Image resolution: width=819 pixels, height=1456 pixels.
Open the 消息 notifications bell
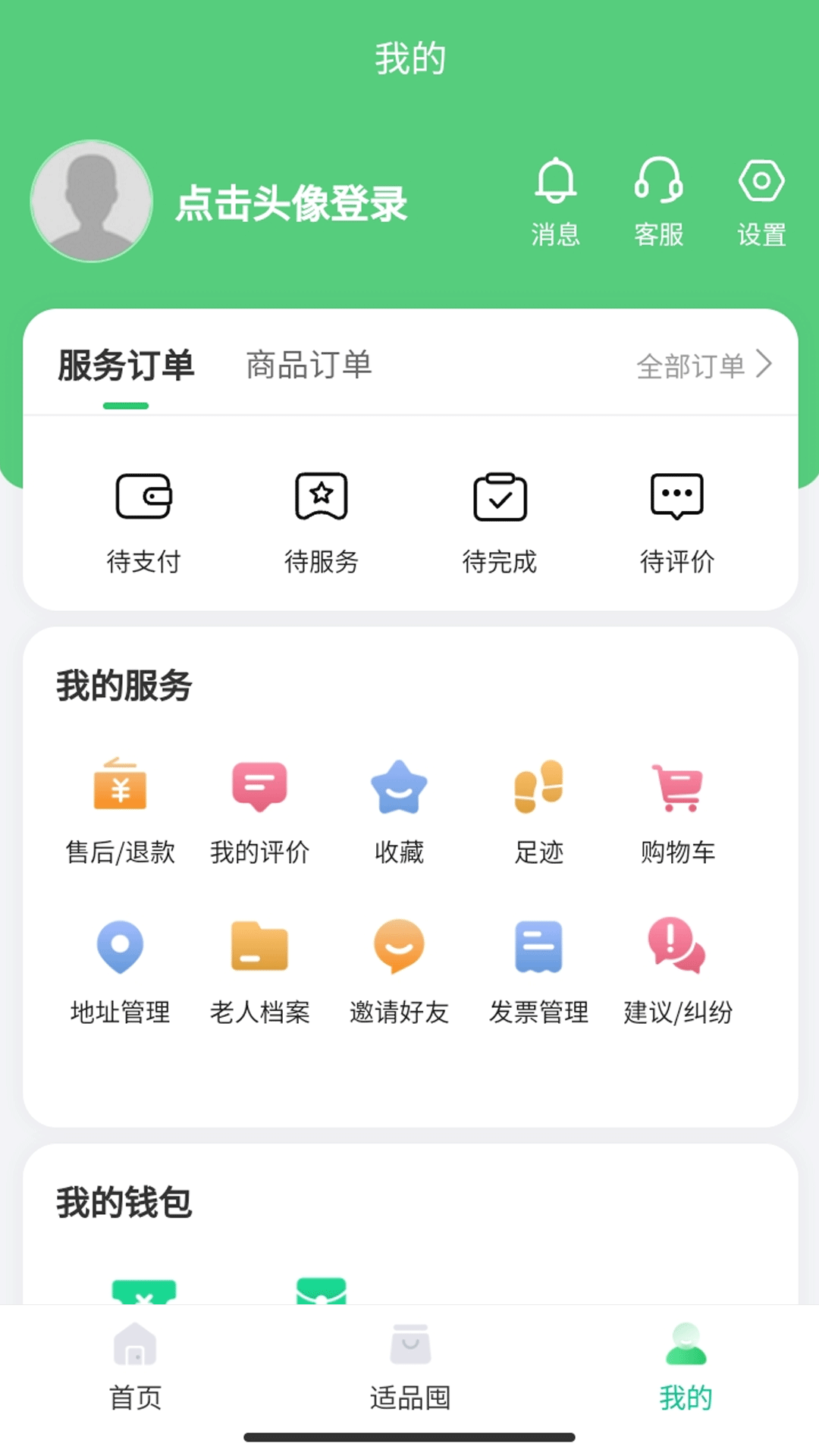point(557,199)
